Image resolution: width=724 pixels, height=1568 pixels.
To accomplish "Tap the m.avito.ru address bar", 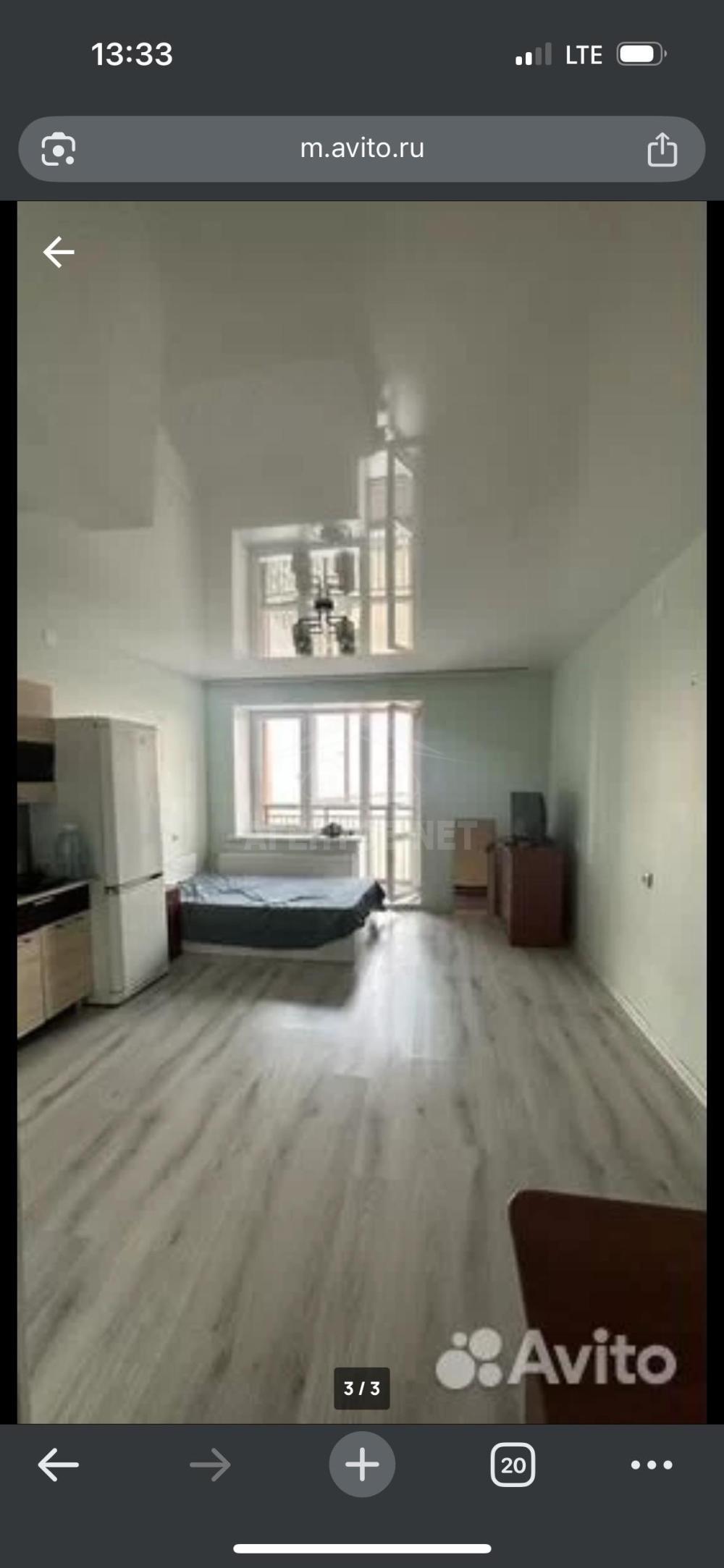I will pos(362,148).
